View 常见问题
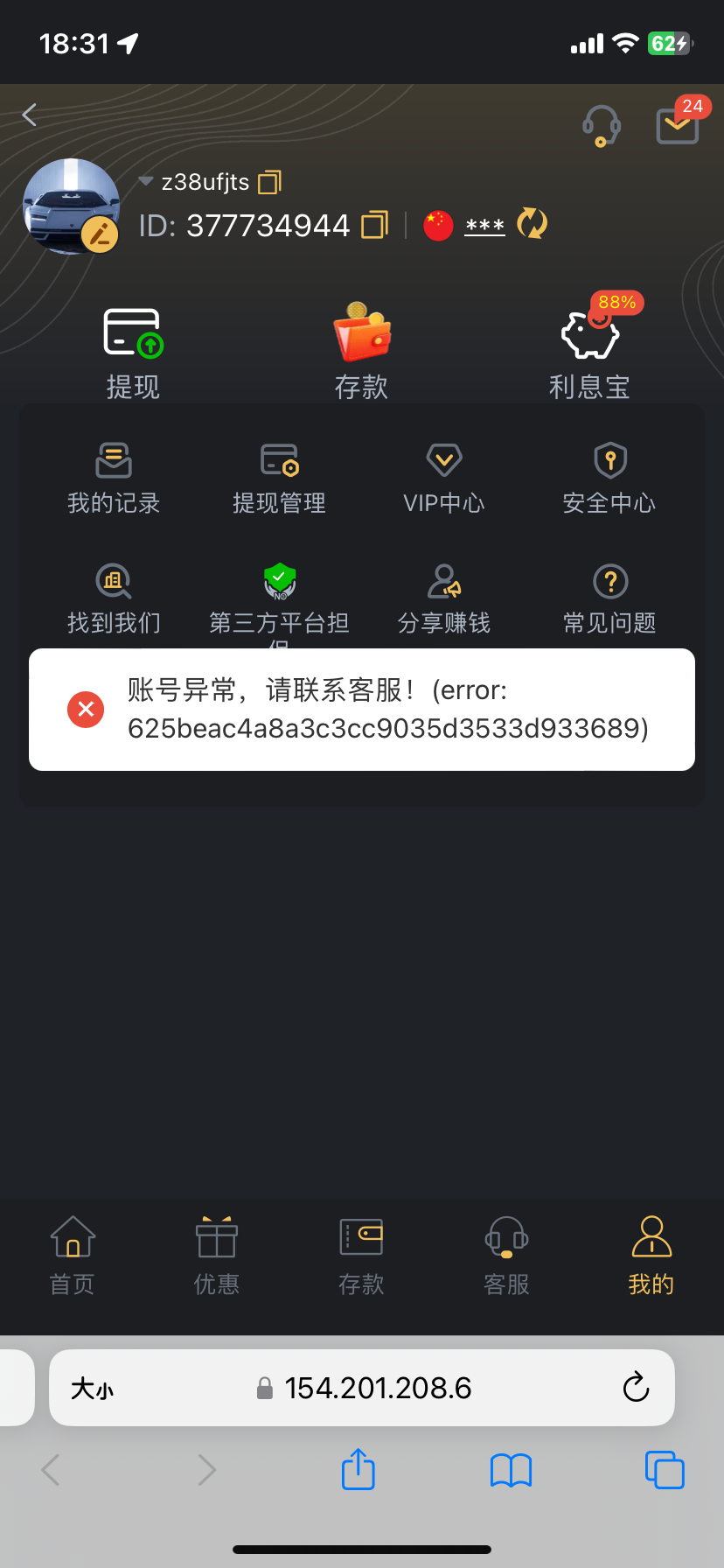Image resolution: width=724 pixels, height=1568 pixels. click(x=609, y=598)
